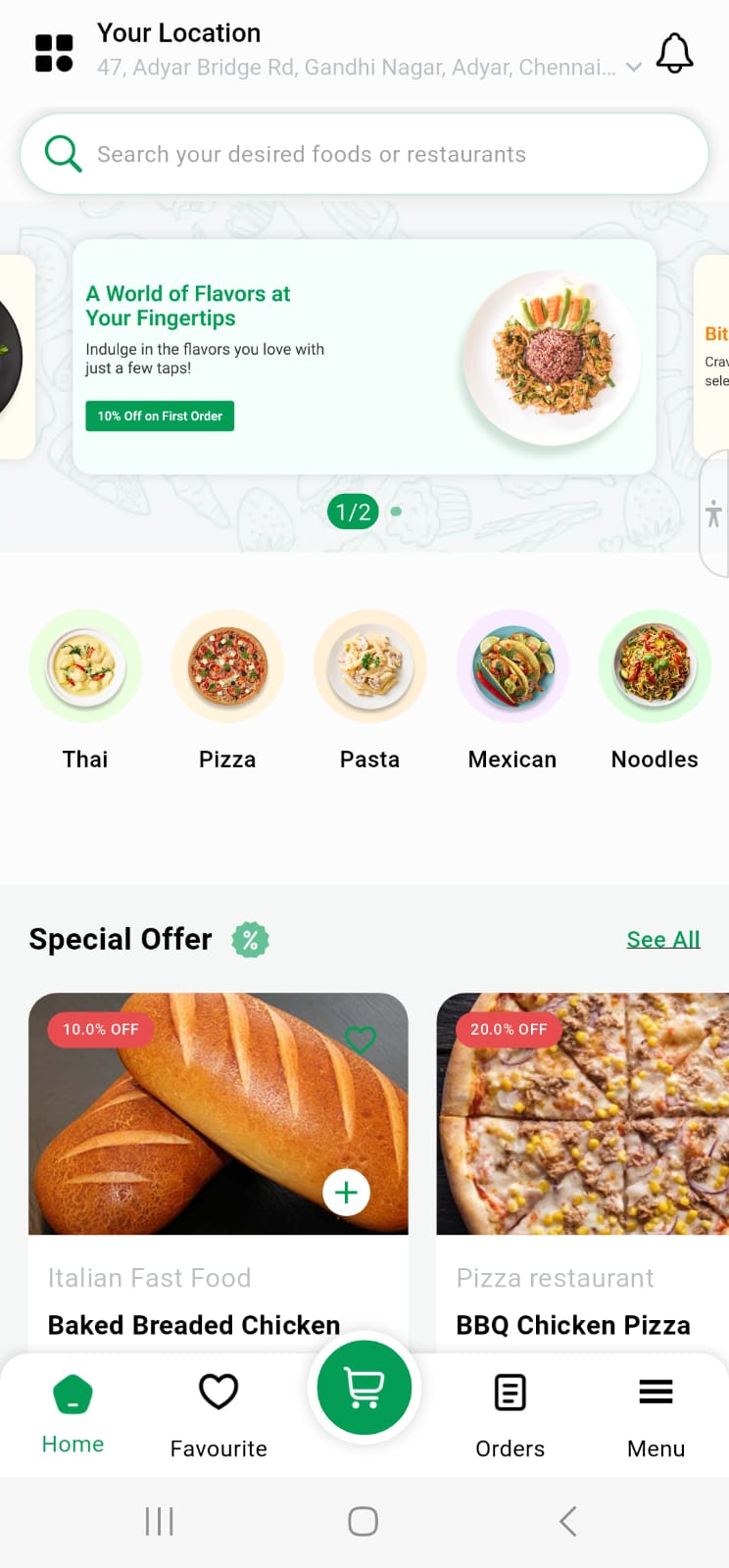Image resolution: width=729 pixels, height=1568 pixels.
Task: Open the Noodles category
Action: 655,667
